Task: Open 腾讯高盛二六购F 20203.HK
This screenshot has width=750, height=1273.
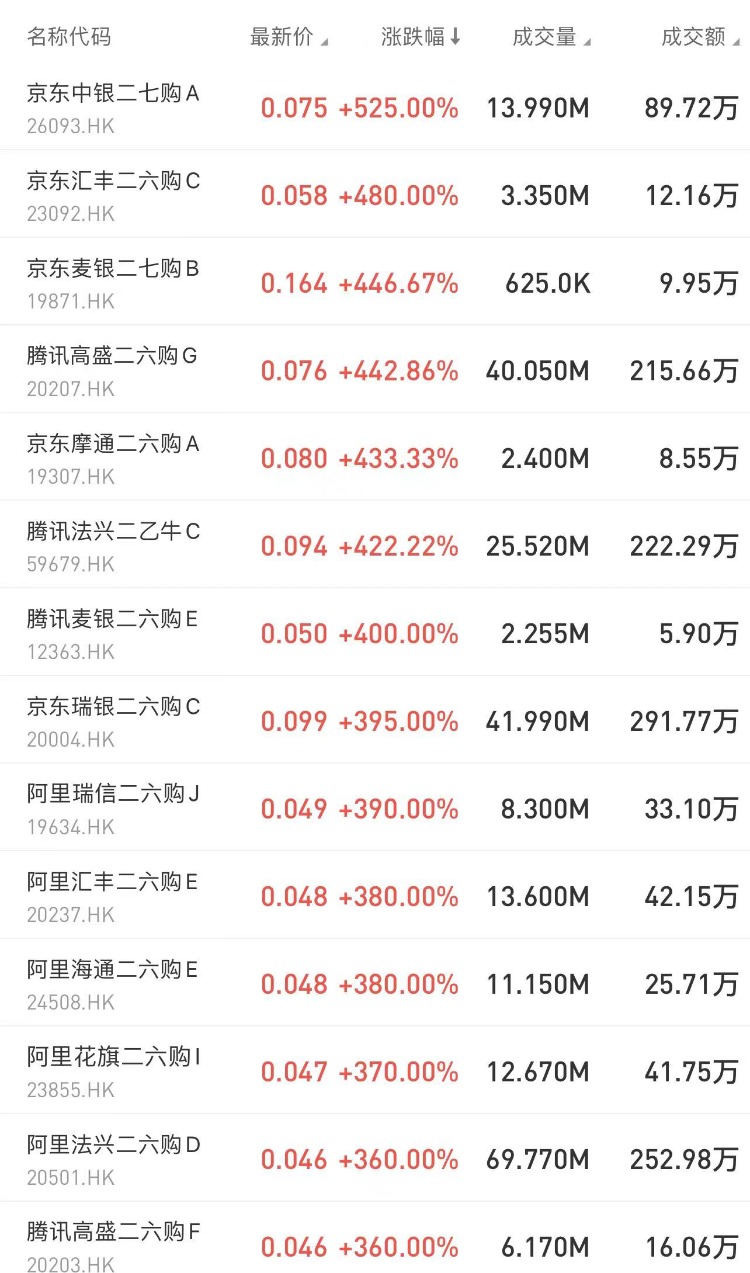Action: (375, 1238)
